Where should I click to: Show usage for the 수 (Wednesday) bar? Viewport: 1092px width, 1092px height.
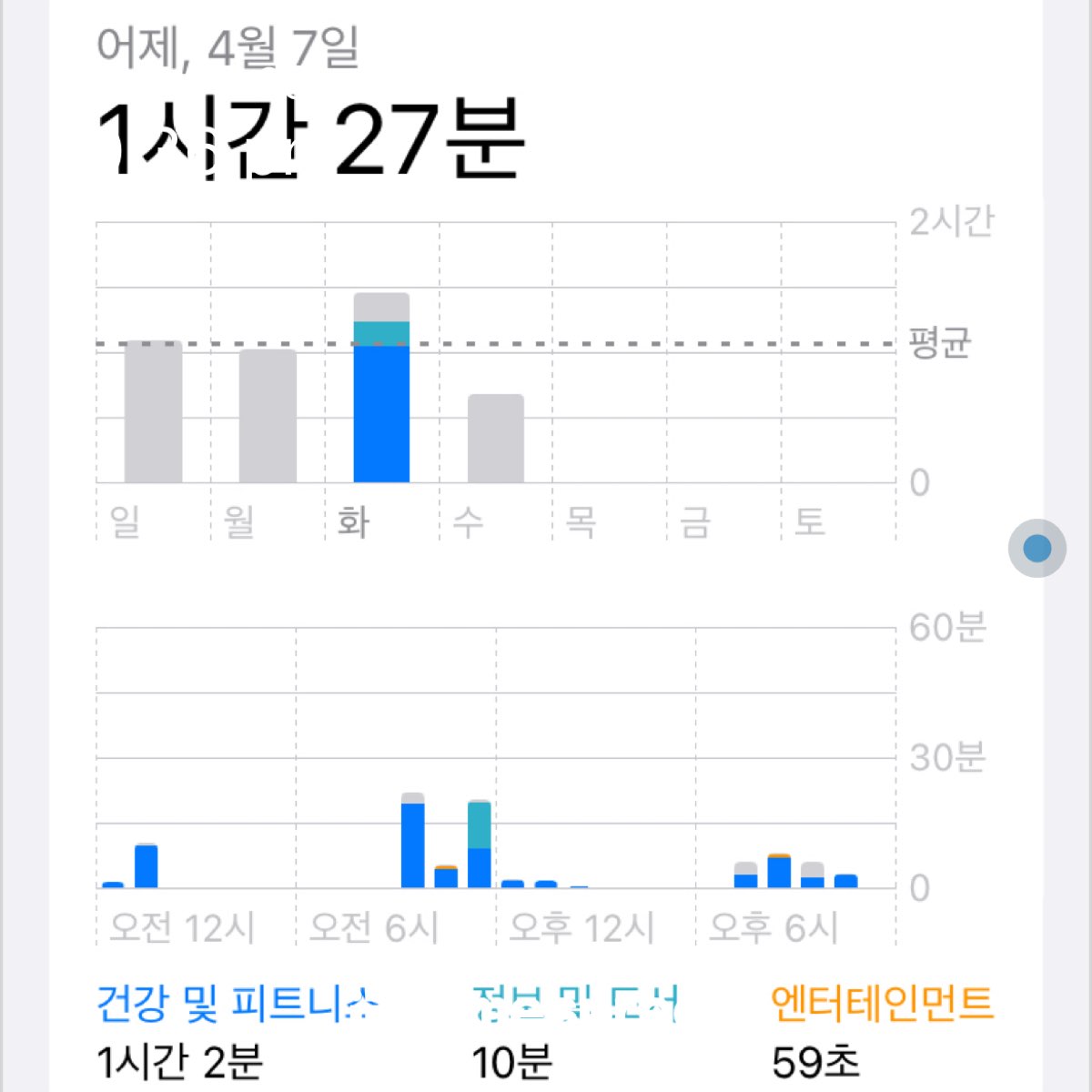496,439
